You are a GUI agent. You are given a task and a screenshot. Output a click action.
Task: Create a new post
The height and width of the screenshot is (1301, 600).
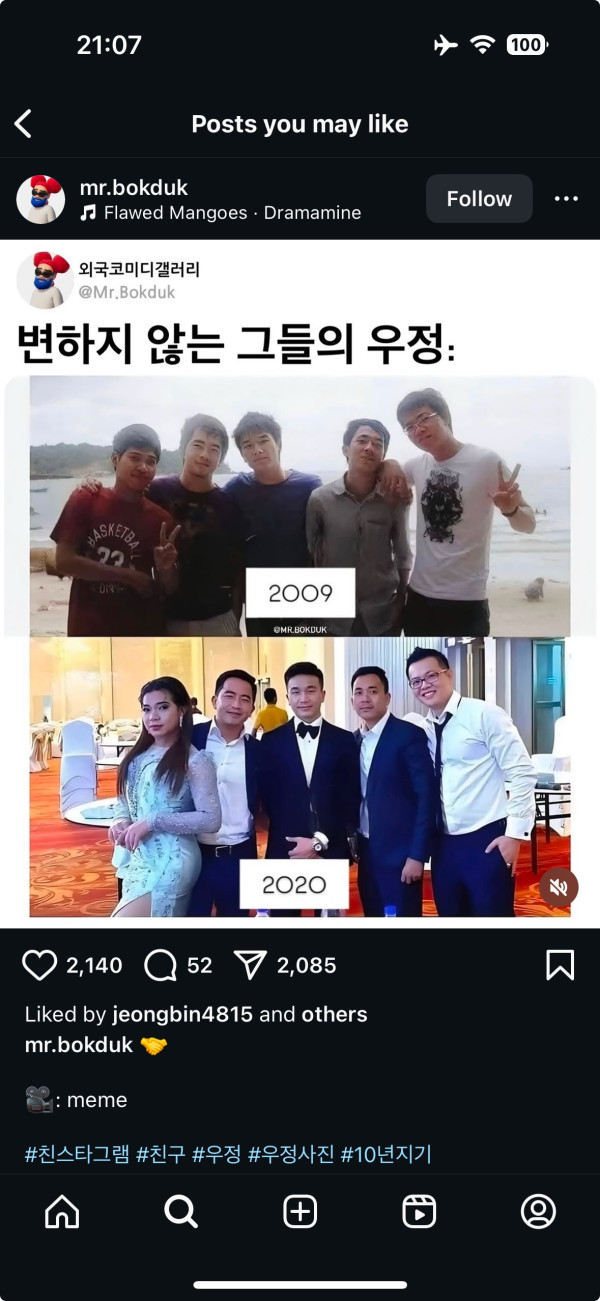coord(300,1212)
